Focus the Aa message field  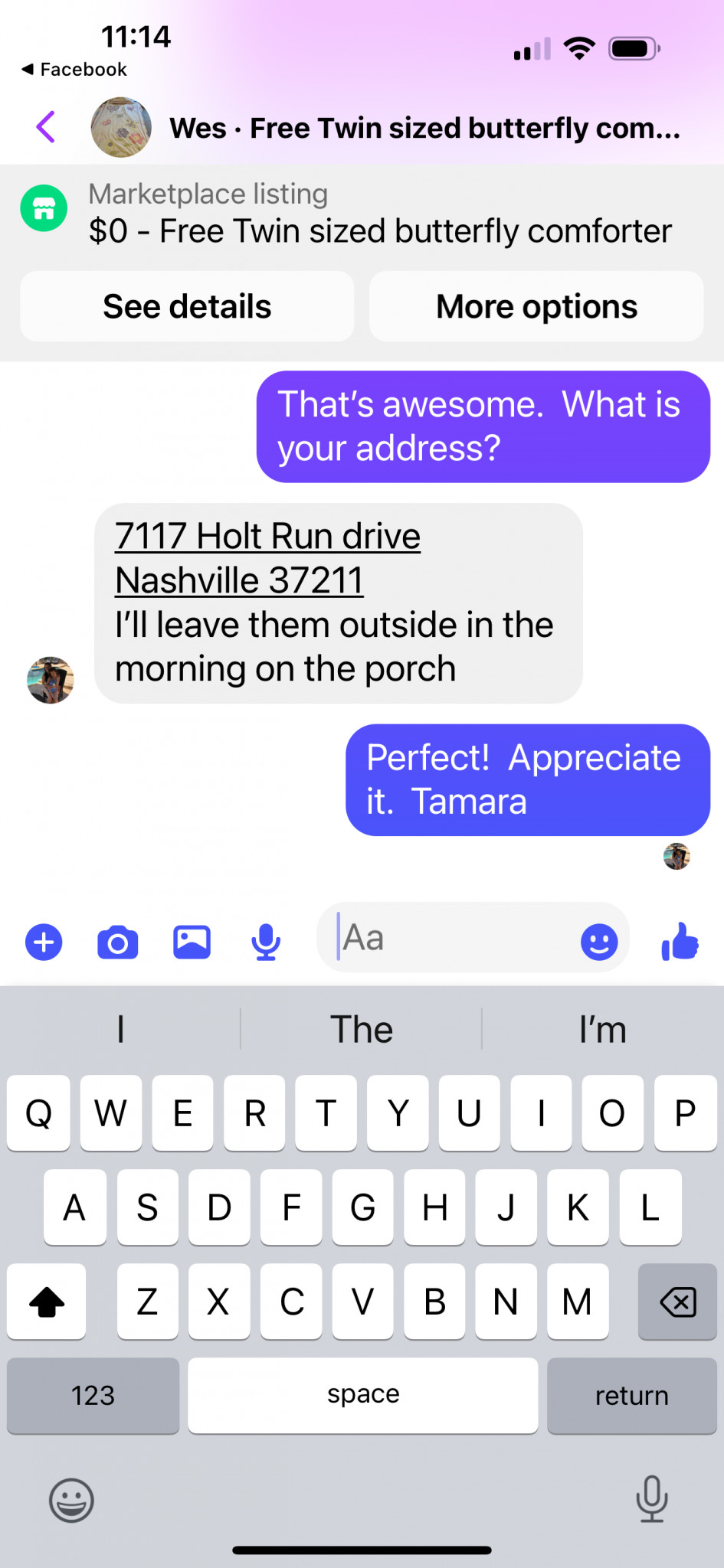[x=452, y=938]
